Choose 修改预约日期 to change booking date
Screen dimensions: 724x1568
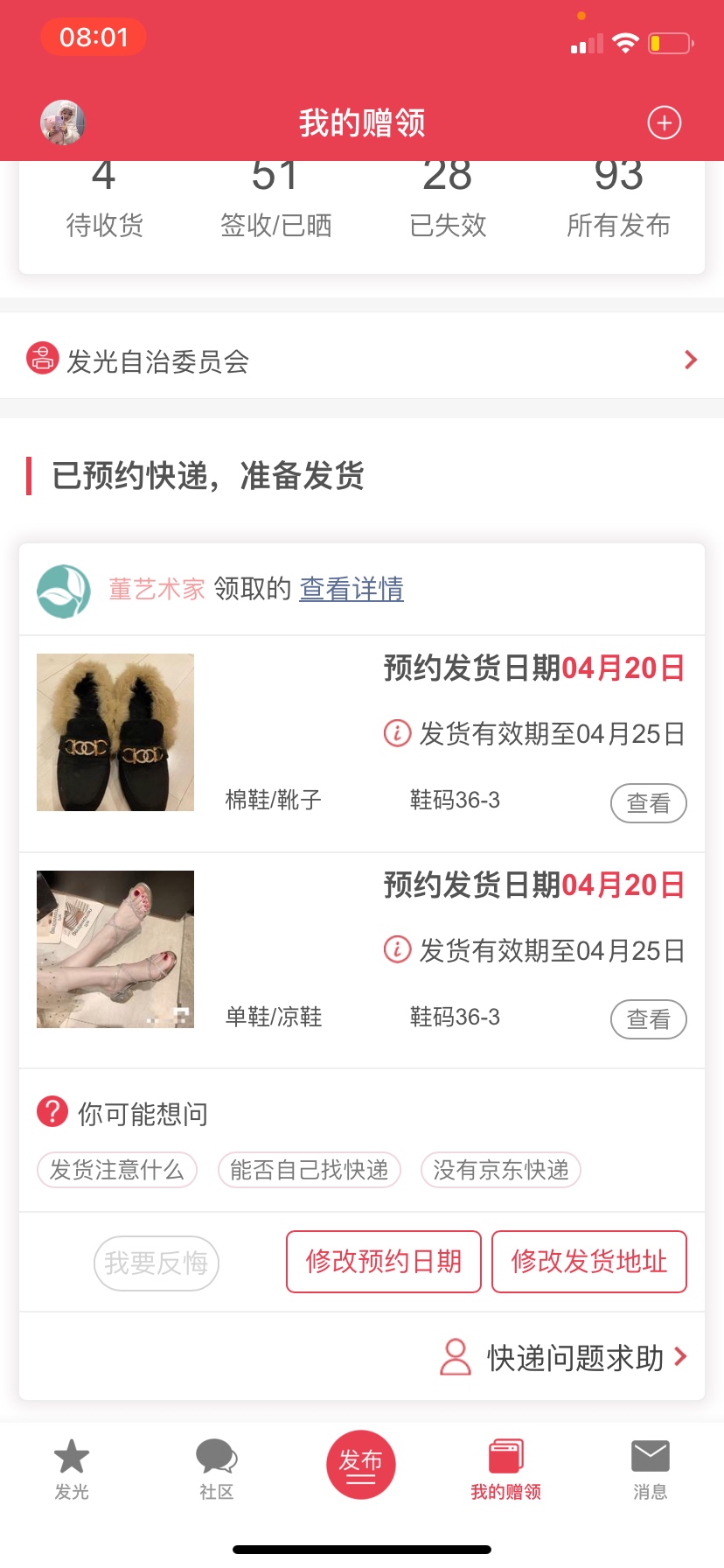pos(384,1262)
